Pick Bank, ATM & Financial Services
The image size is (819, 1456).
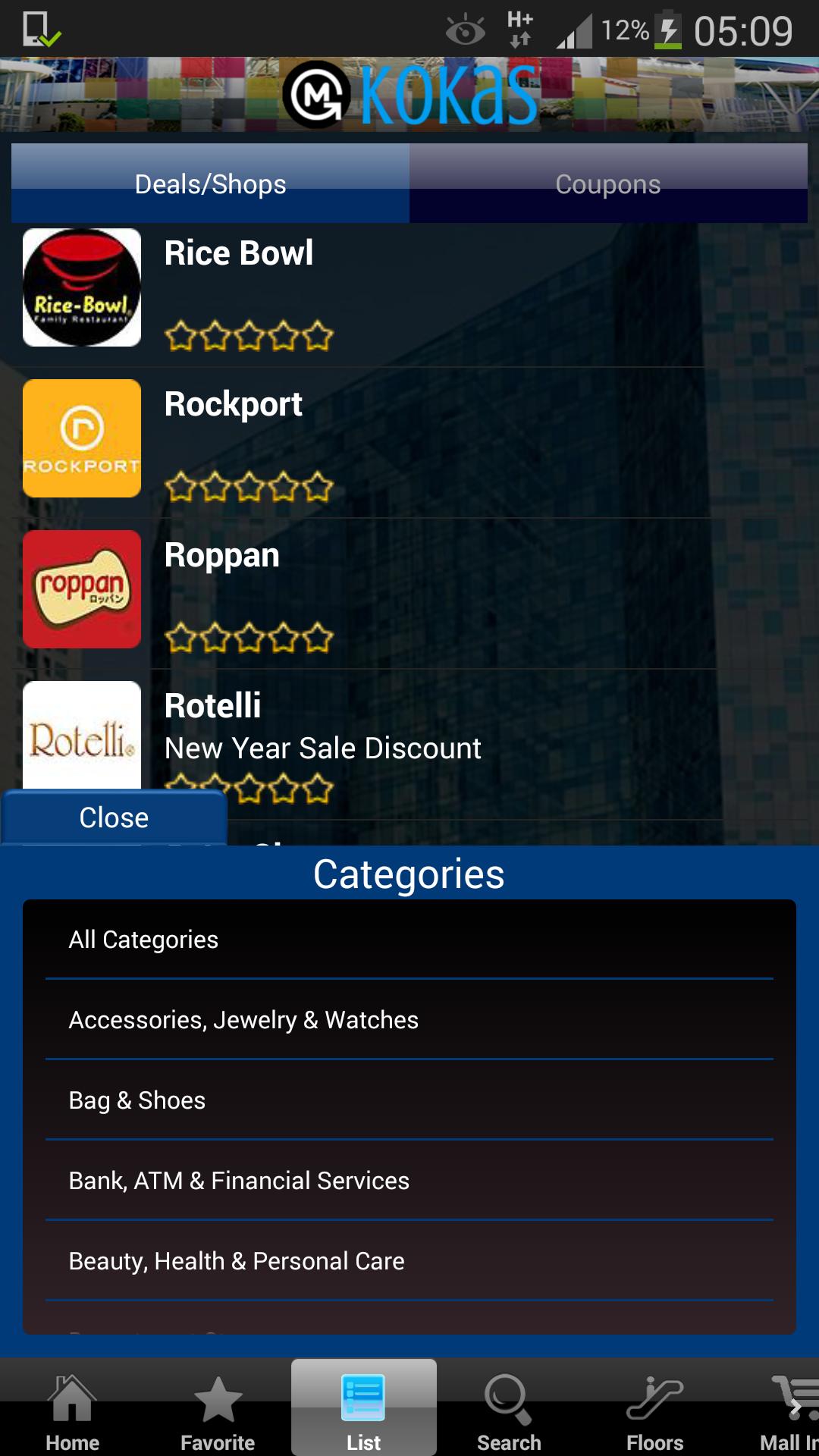click(x=409, y=1181)
